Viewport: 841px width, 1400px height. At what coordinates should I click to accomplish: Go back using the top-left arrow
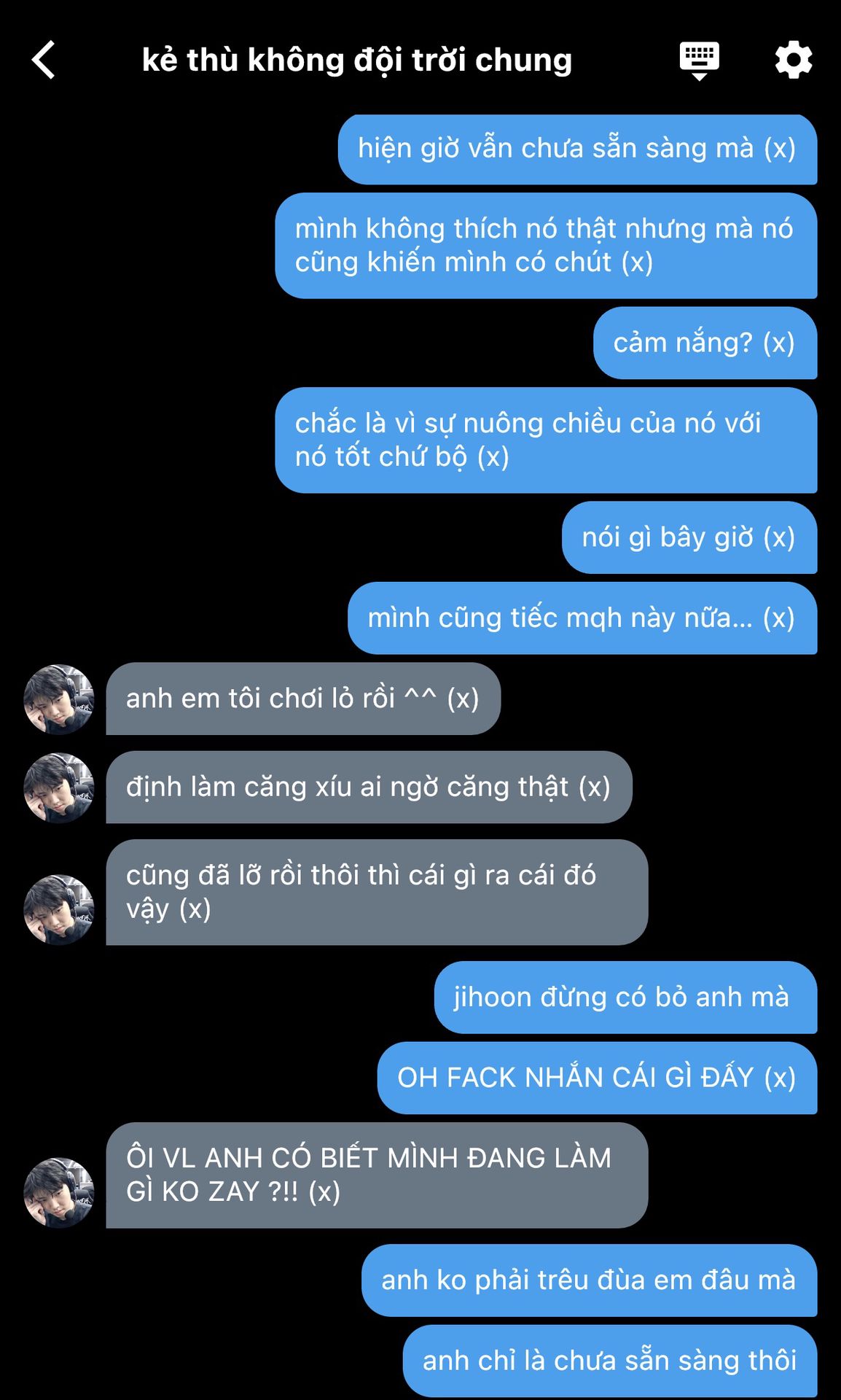click(44, 60)
